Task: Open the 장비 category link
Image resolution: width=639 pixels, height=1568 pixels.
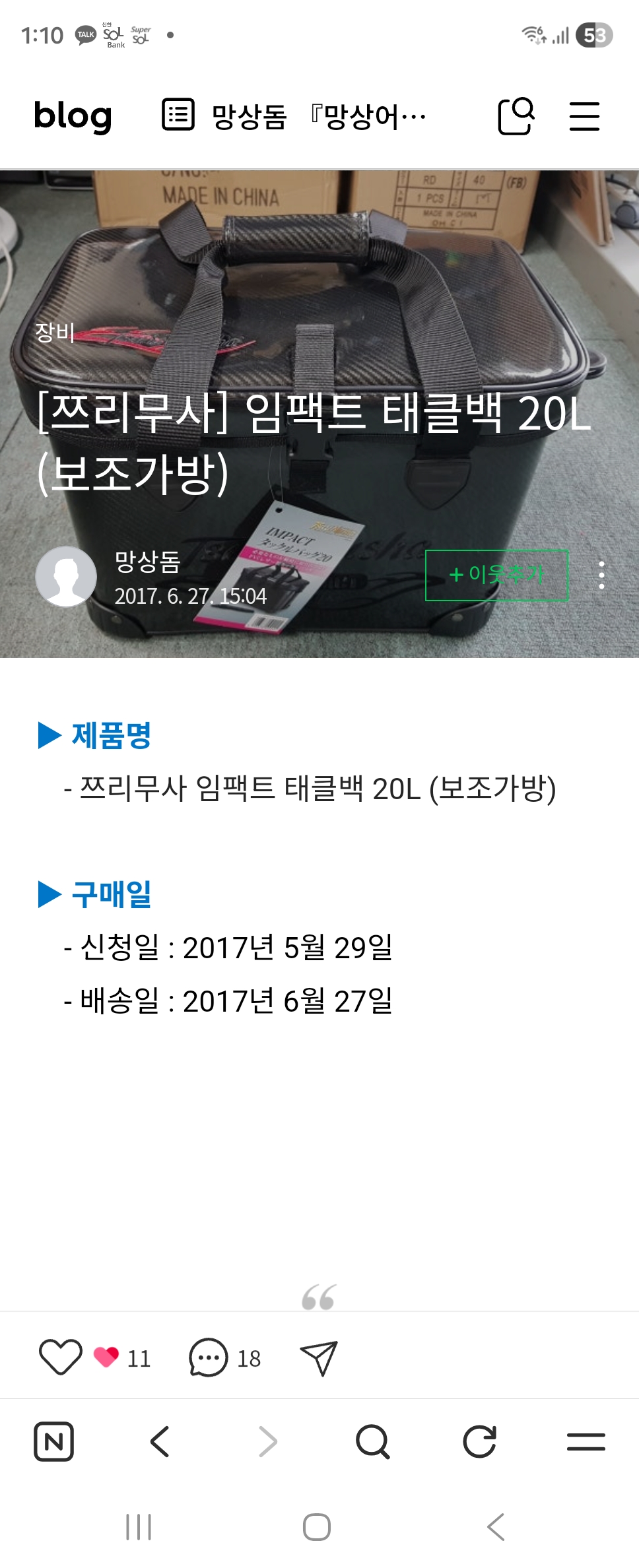Action: point(54,331)
